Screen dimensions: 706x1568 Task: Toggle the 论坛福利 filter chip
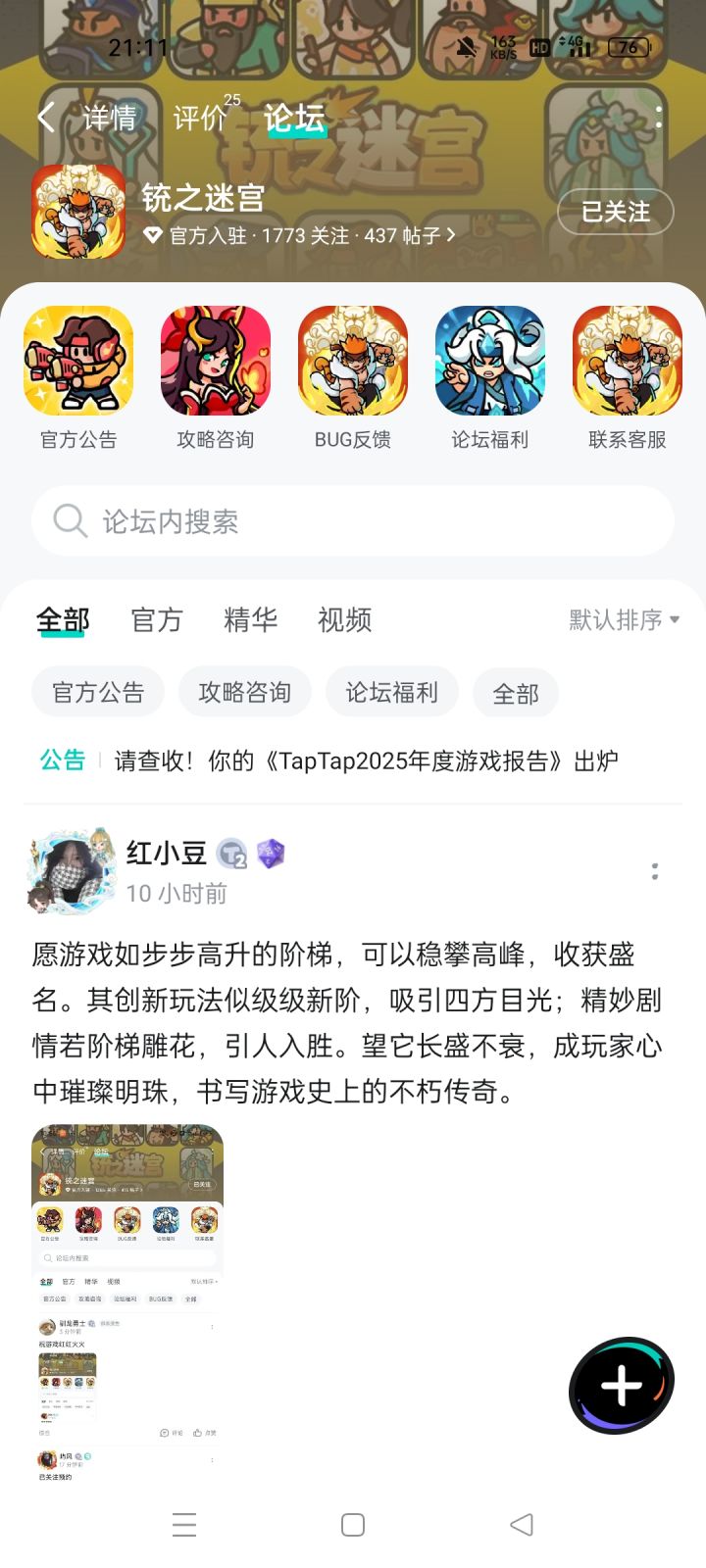point(391,692)
